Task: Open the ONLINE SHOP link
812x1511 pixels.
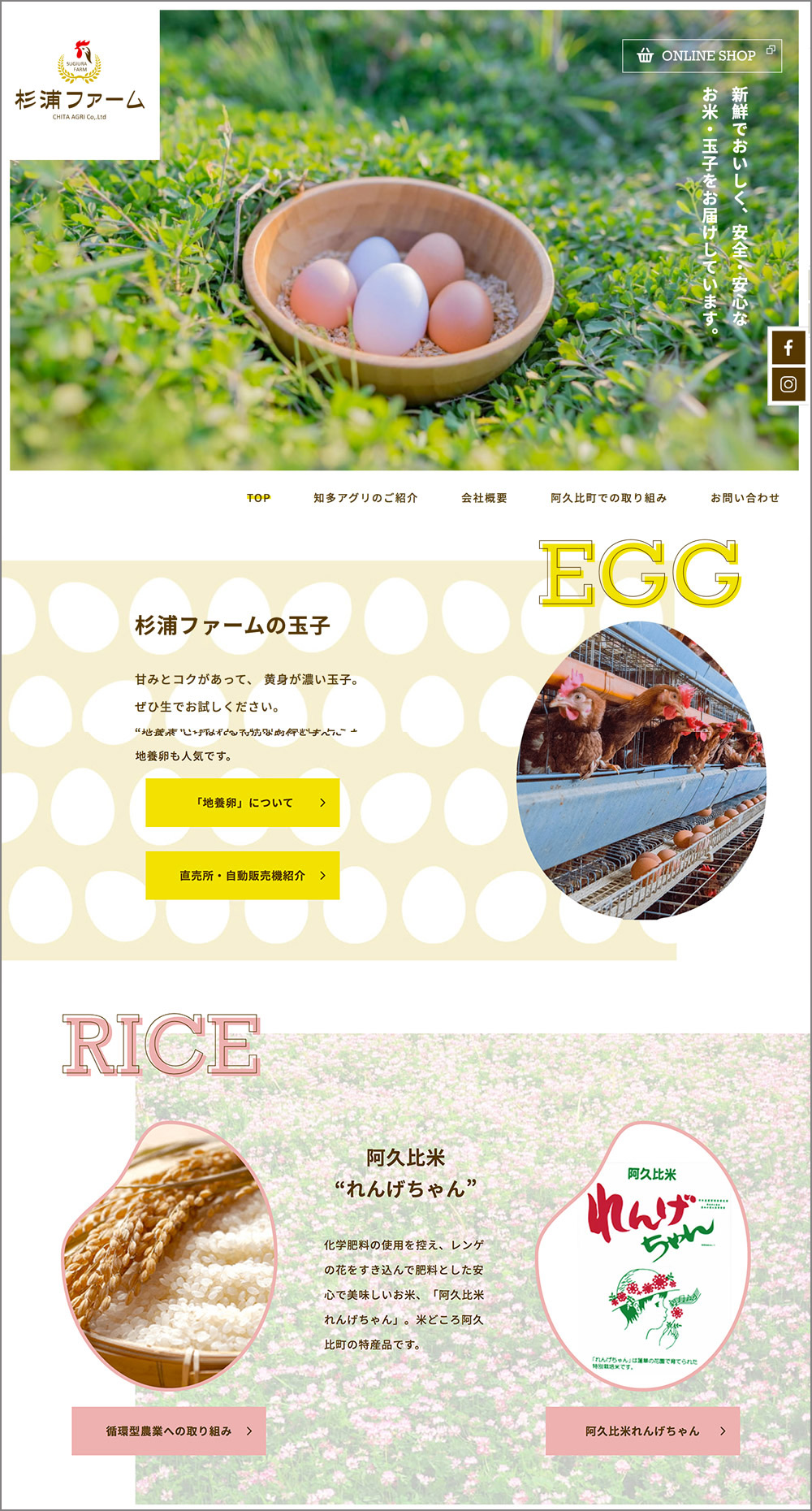Action: tap(702, 56)
